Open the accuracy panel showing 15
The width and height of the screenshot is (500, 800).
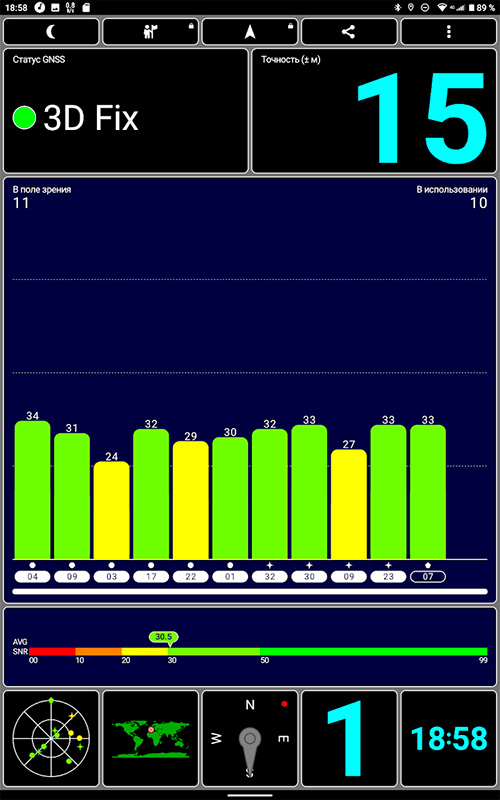(x=374, y=111)
